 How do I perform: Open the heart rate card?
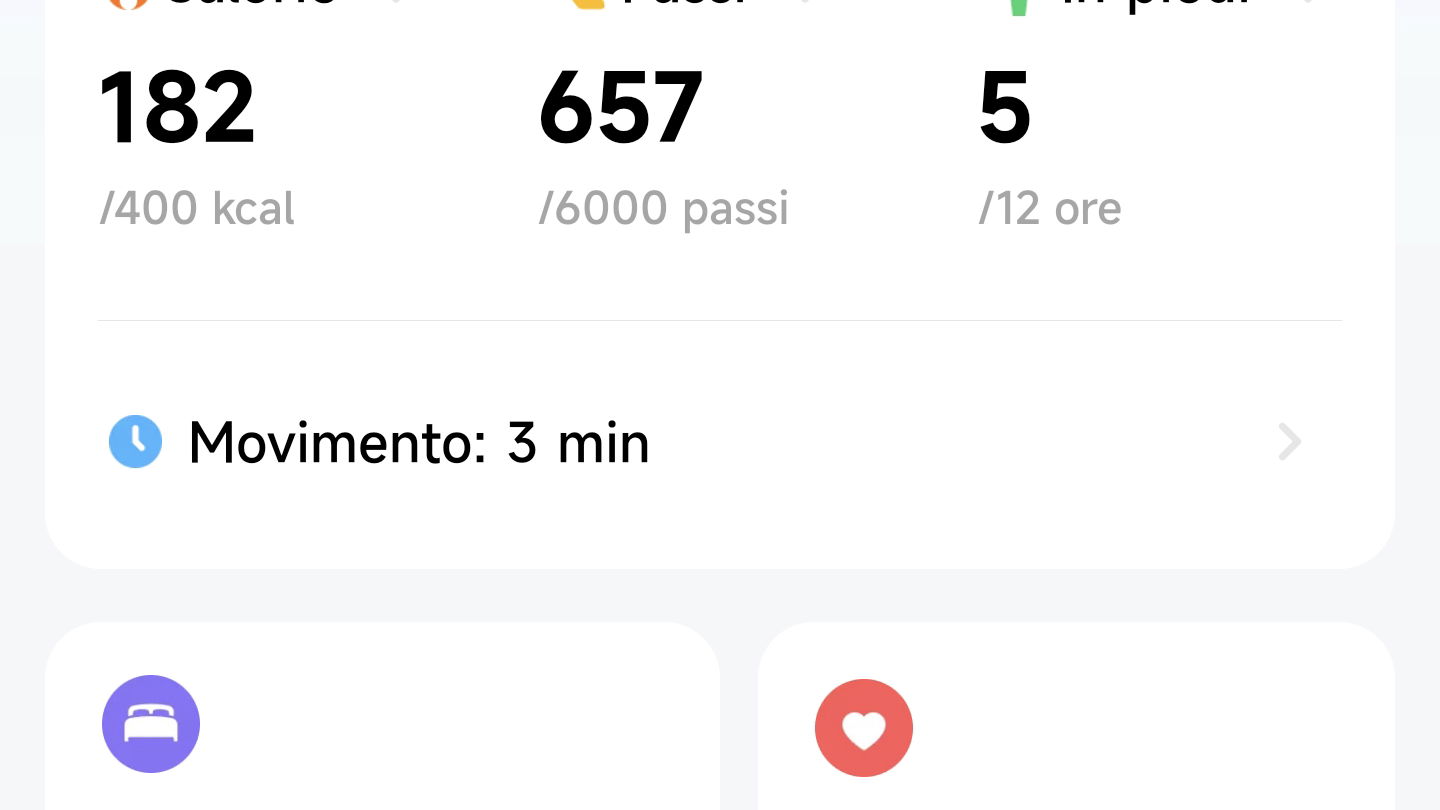(1075, 720)
